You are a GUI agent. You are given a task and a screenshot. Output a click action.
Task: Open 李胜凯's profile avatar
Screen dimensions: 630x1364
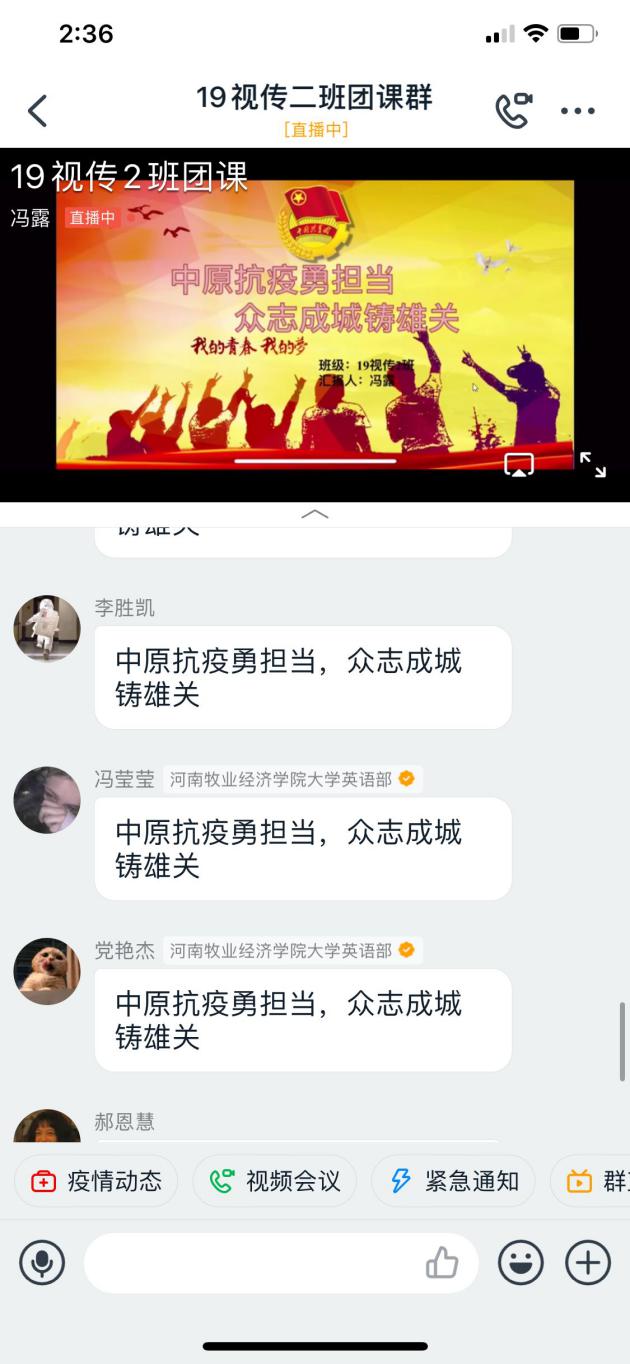pyautogui.click(x=47, y=629)
